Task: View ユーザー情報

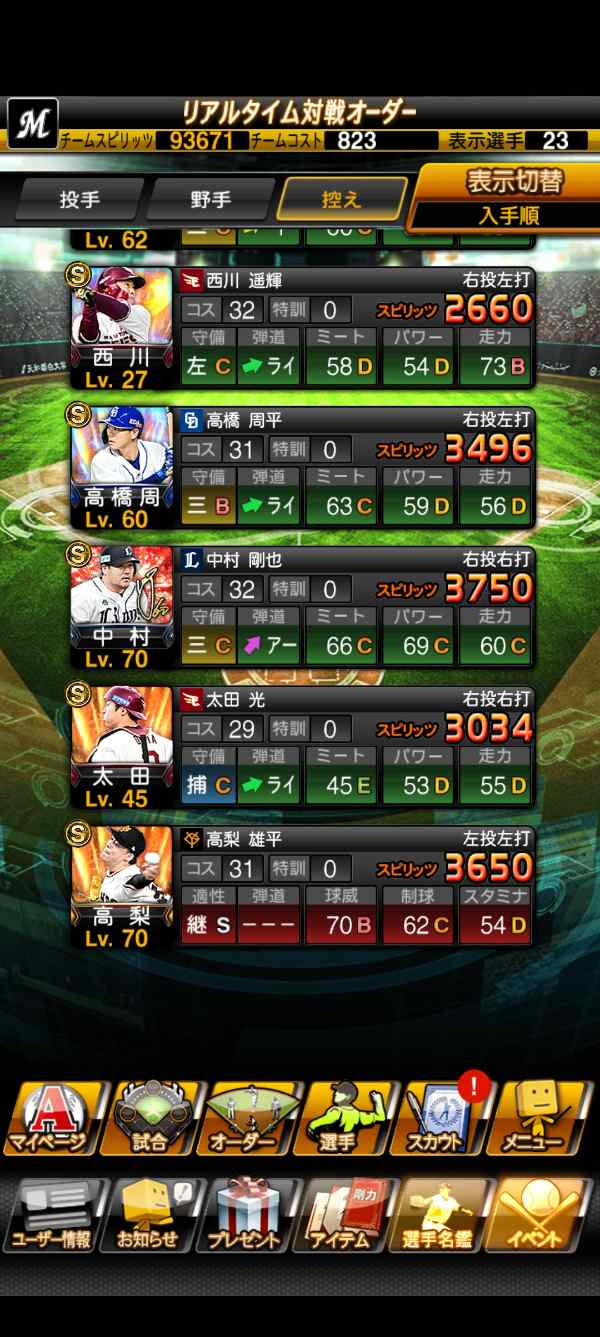Action: pos(51,1215)
